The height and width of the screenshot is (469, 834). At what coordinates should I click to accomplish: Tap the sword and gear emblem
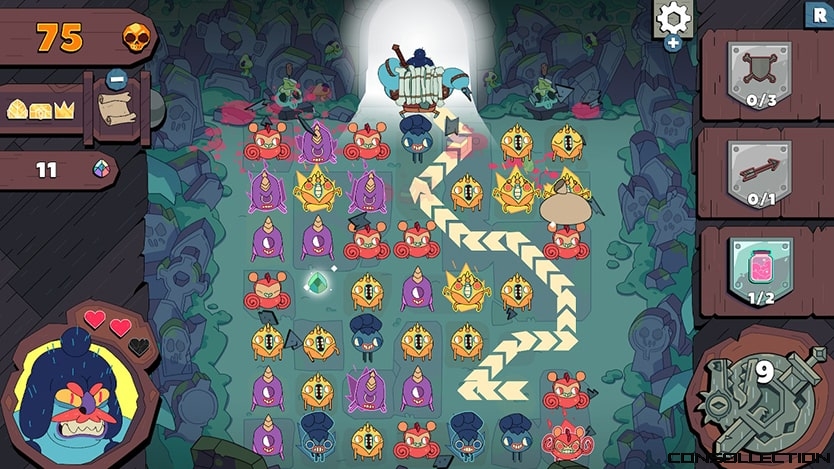[767, 398]
